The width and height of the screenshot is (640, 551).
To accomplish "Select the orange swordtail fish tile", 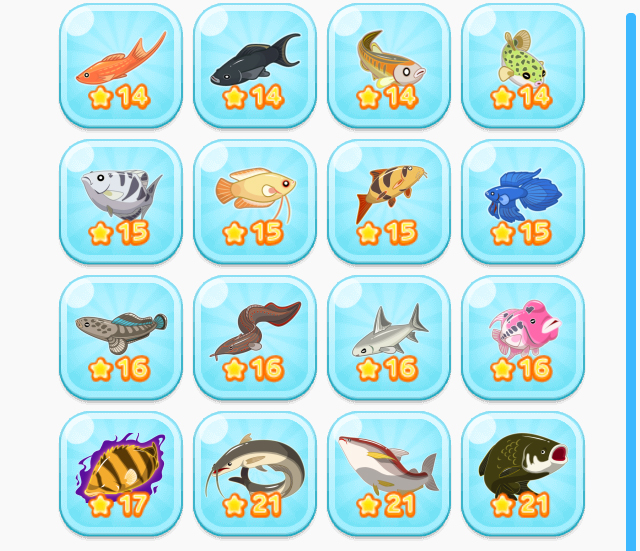I will pos(120,66).
